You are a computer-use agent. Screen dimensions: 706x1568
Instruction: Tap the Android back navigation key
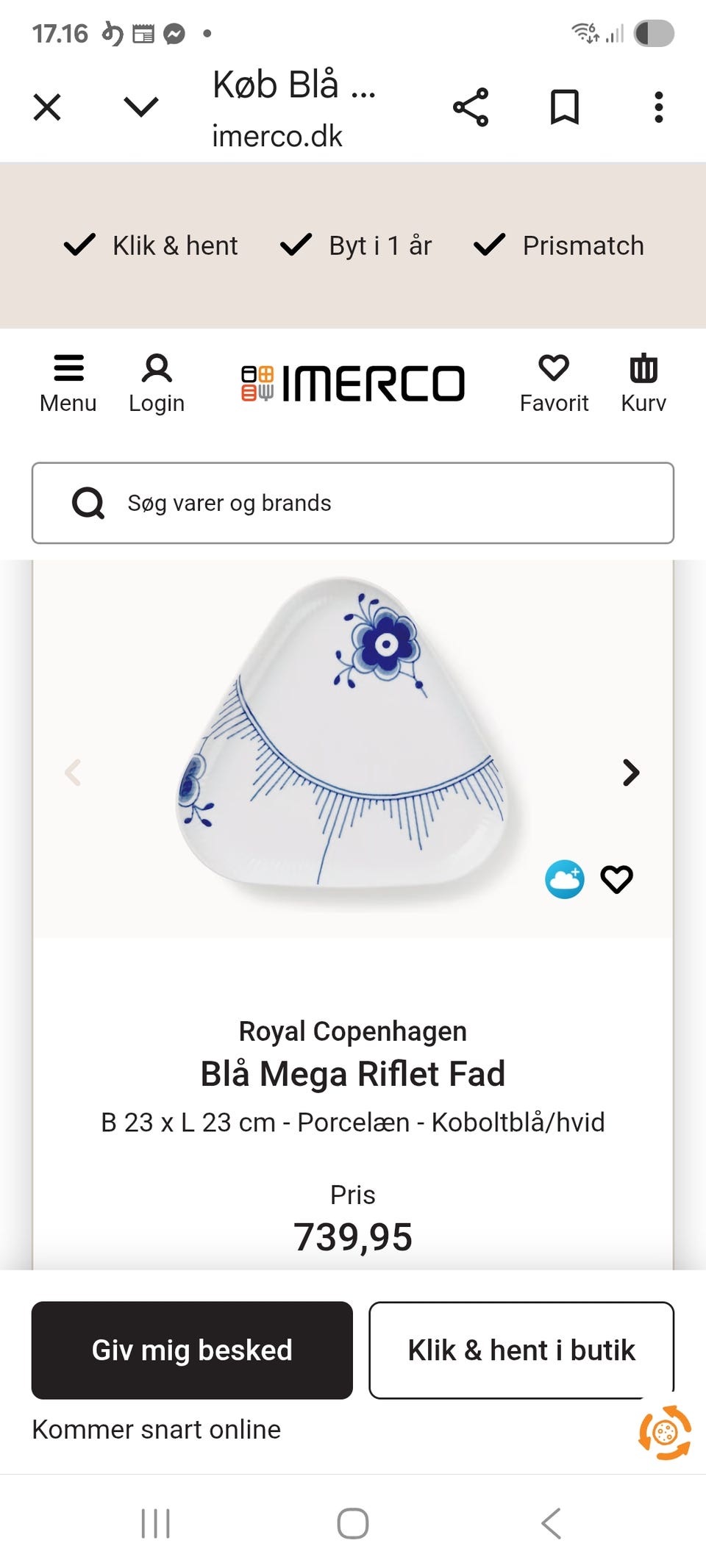click(551, 1523)
